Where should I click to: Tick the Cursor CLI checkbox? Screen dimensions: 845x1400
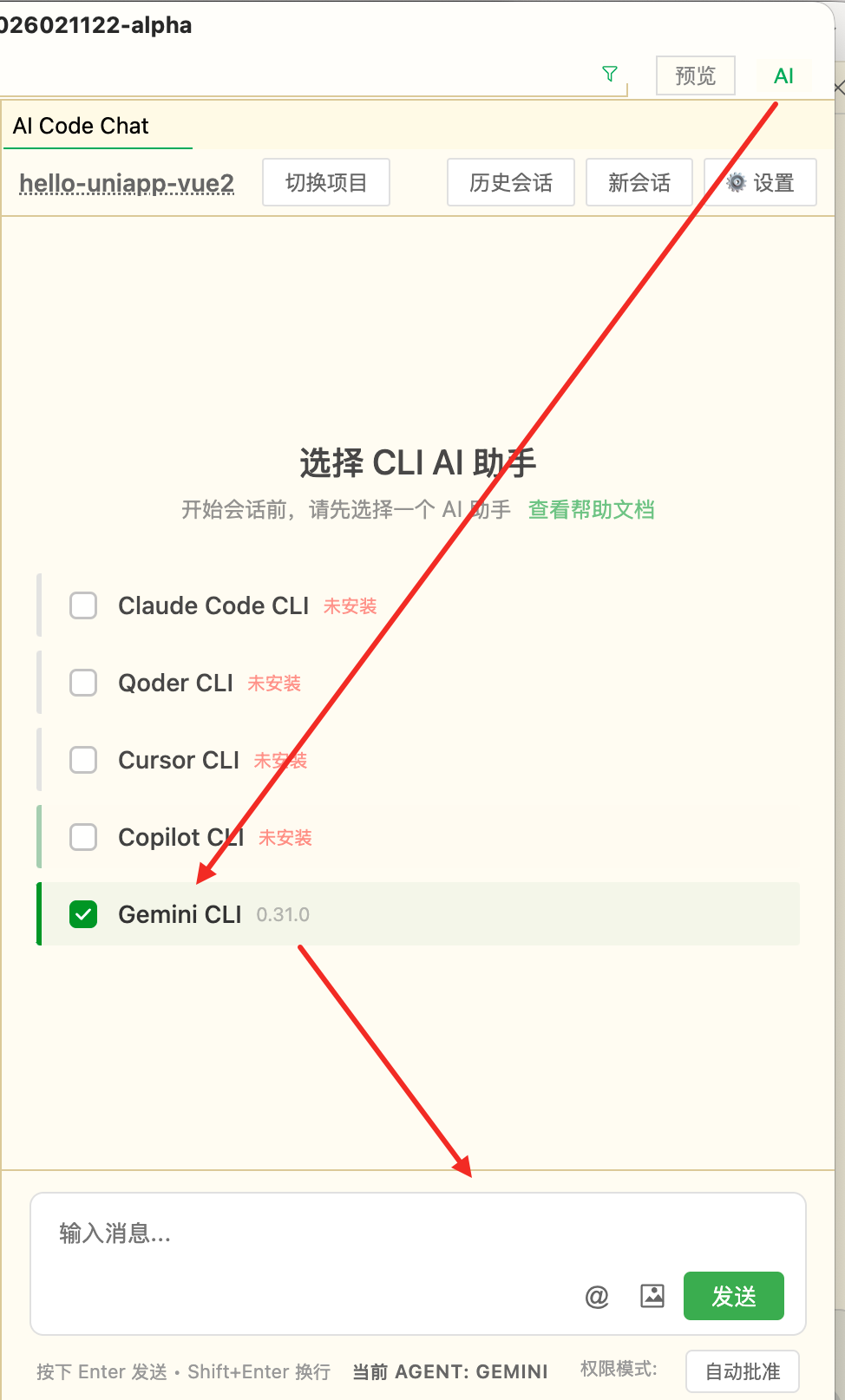coord(83,760)
